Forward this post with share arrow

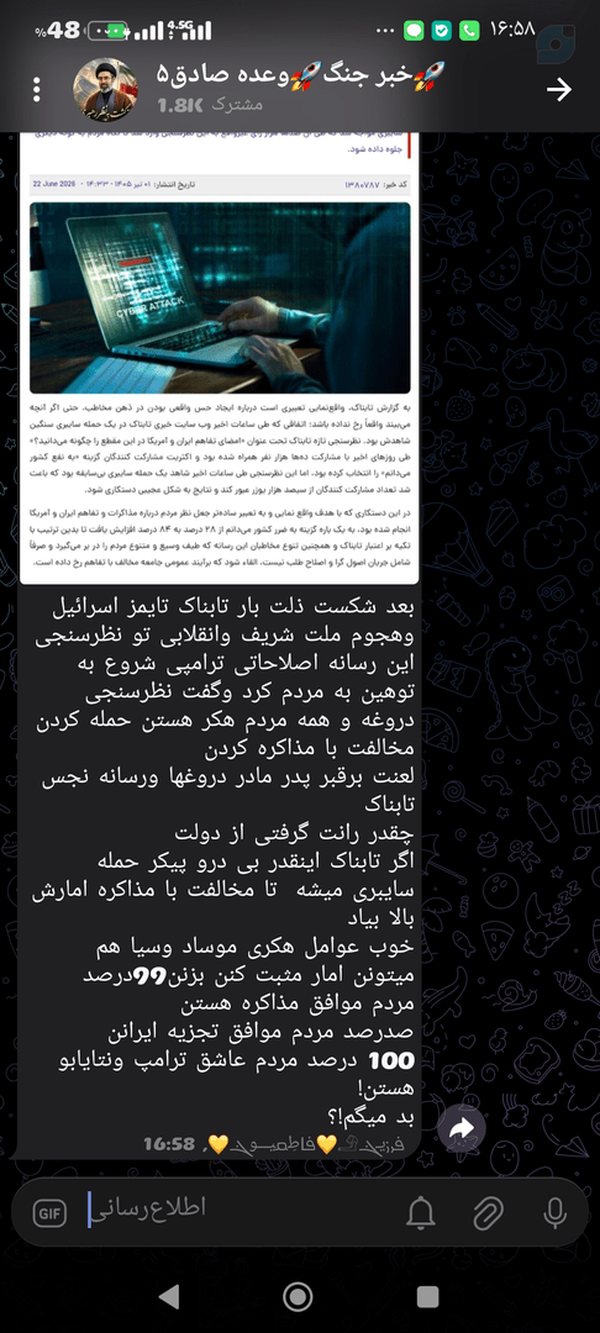[461, 1130]
